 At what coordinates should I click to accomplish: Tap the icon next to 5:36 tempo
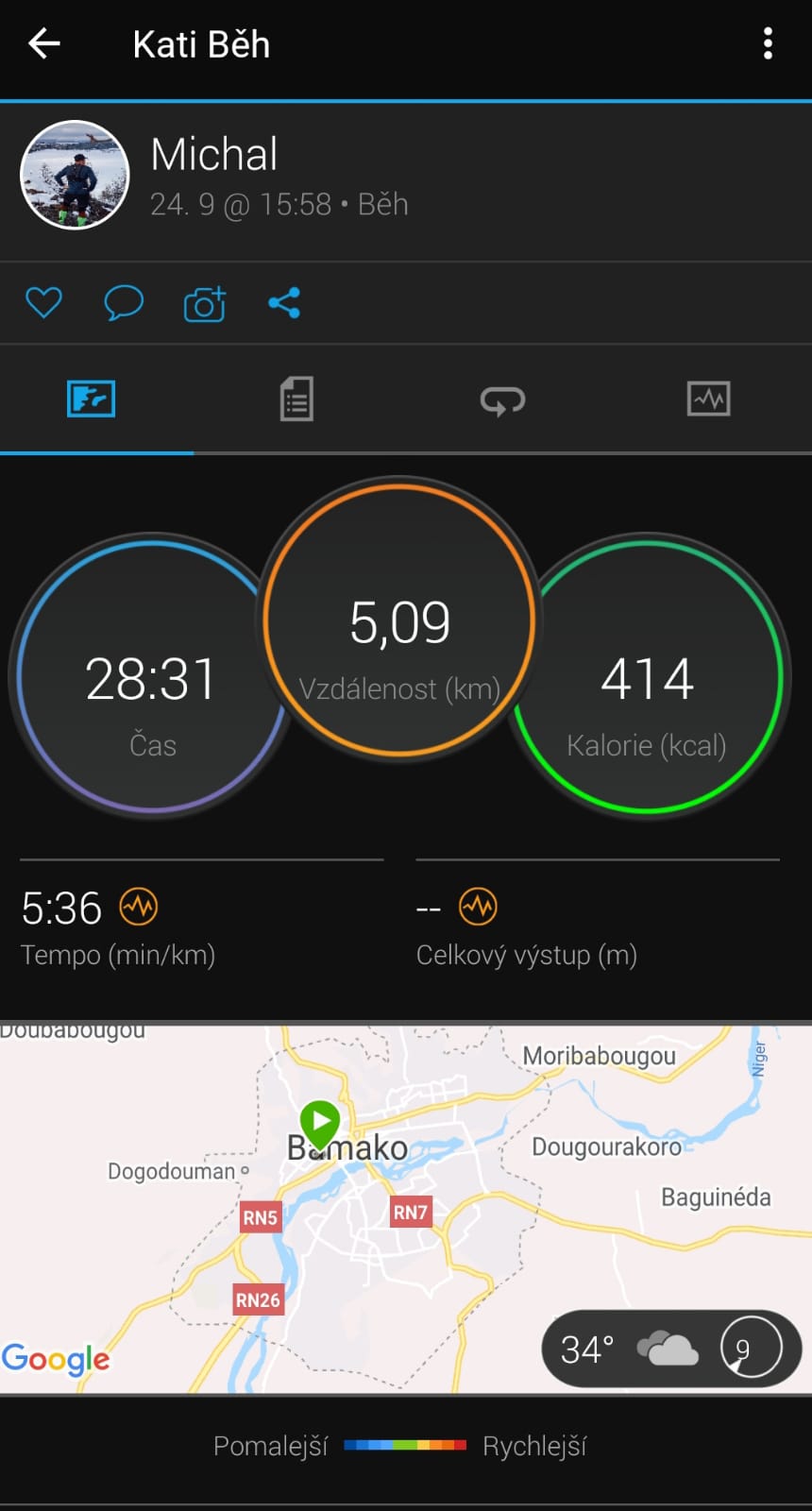(139, 908)
